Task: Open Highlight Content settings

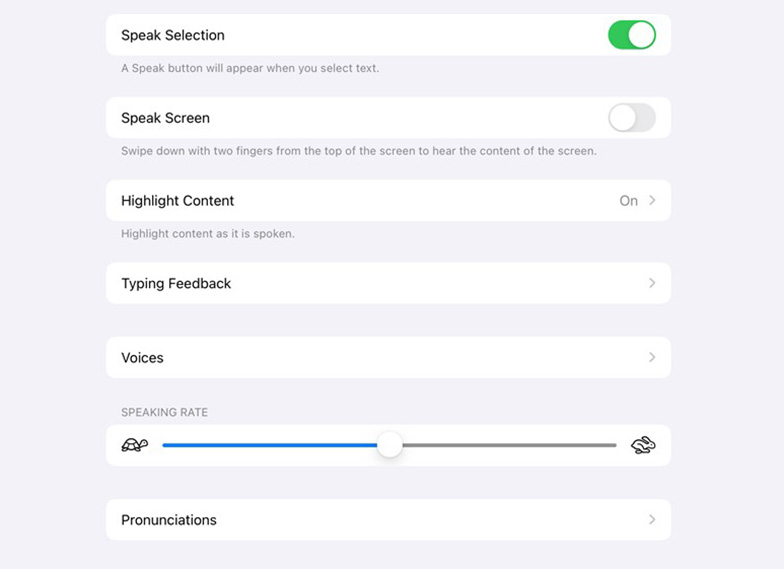Action: point(388,201)
